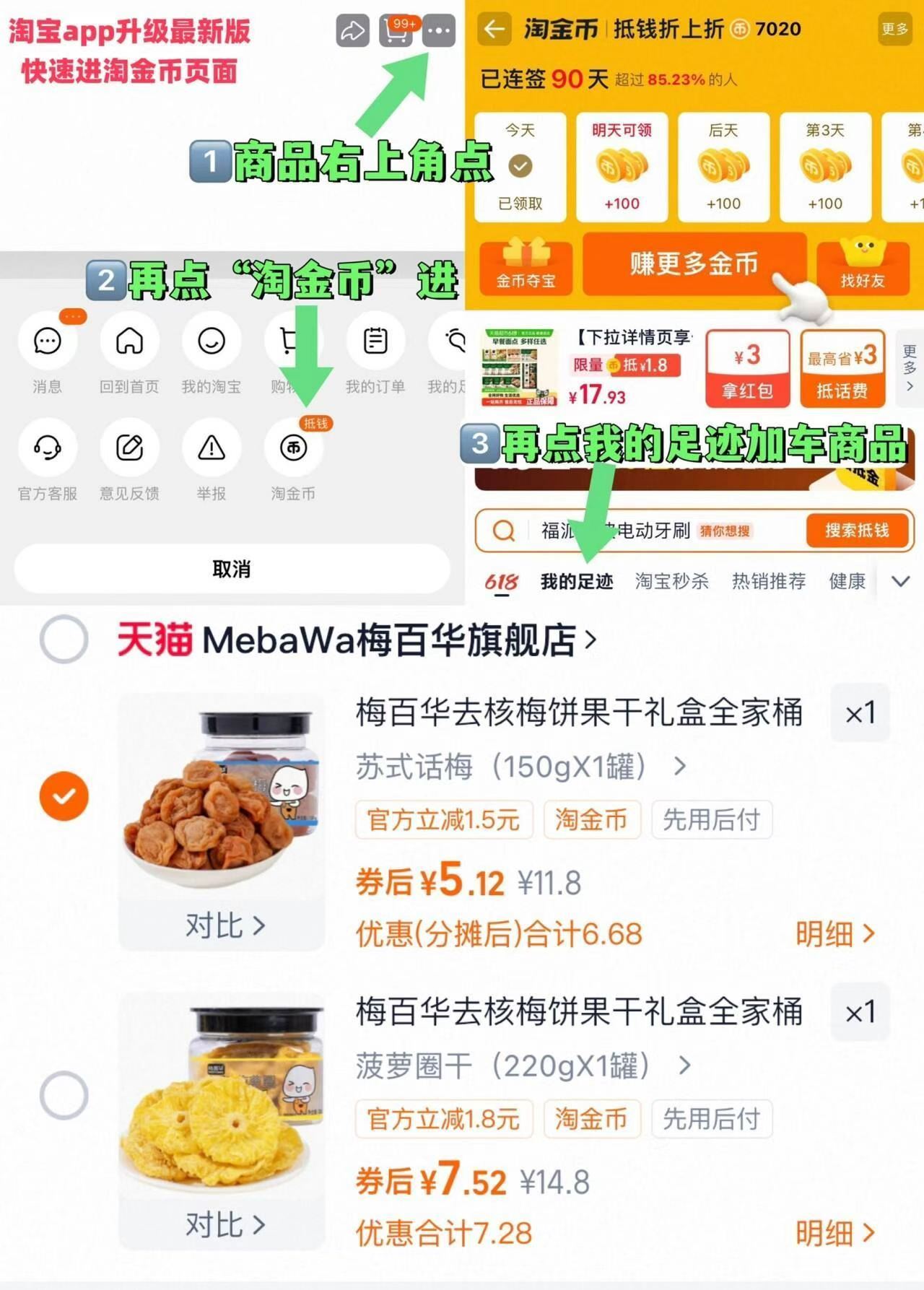This screenshot has width=924, height=1290.
Task: Open the 淘金币 coin icon with 抵钱 badge
Action: pyautogui.click(x=293, y=448)
